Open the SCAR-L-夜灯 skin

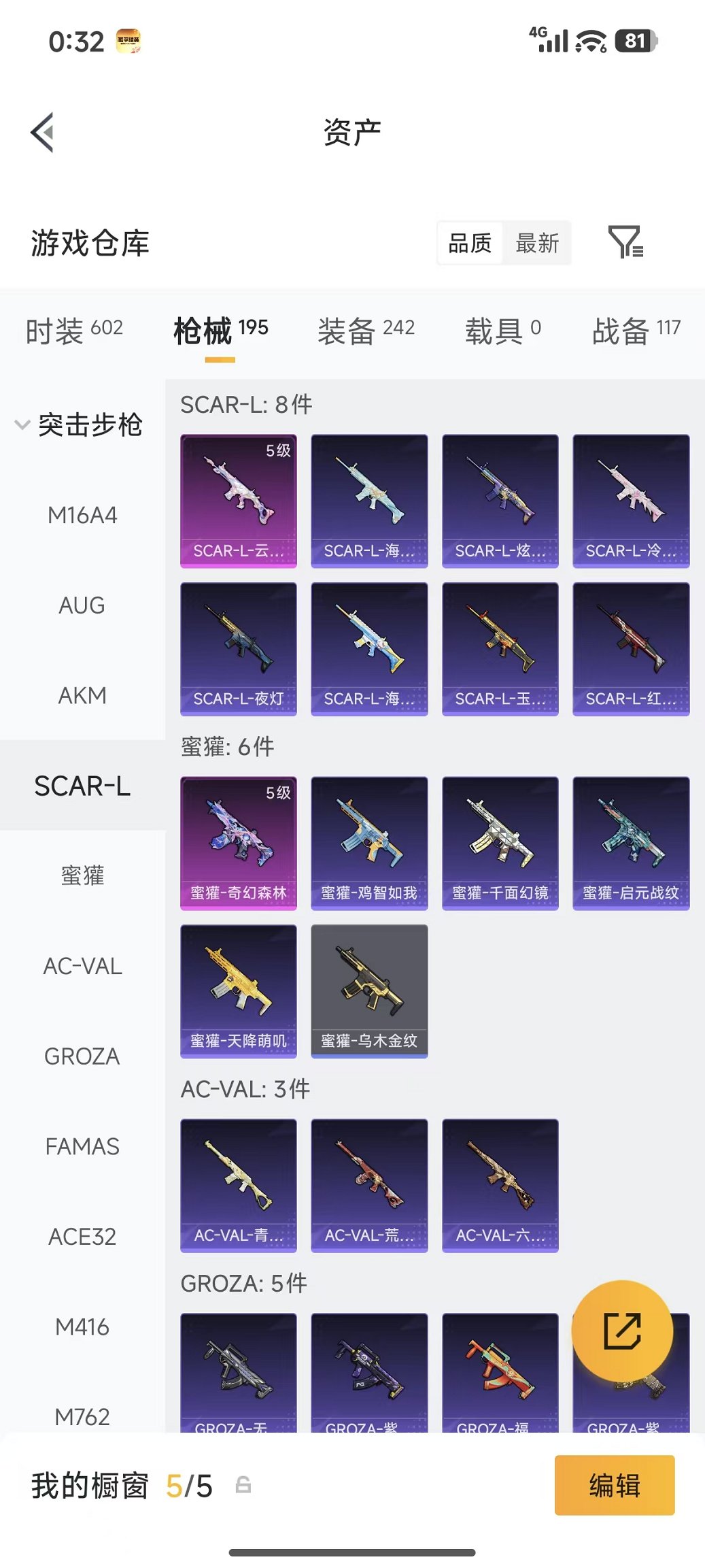click(239, 649)
